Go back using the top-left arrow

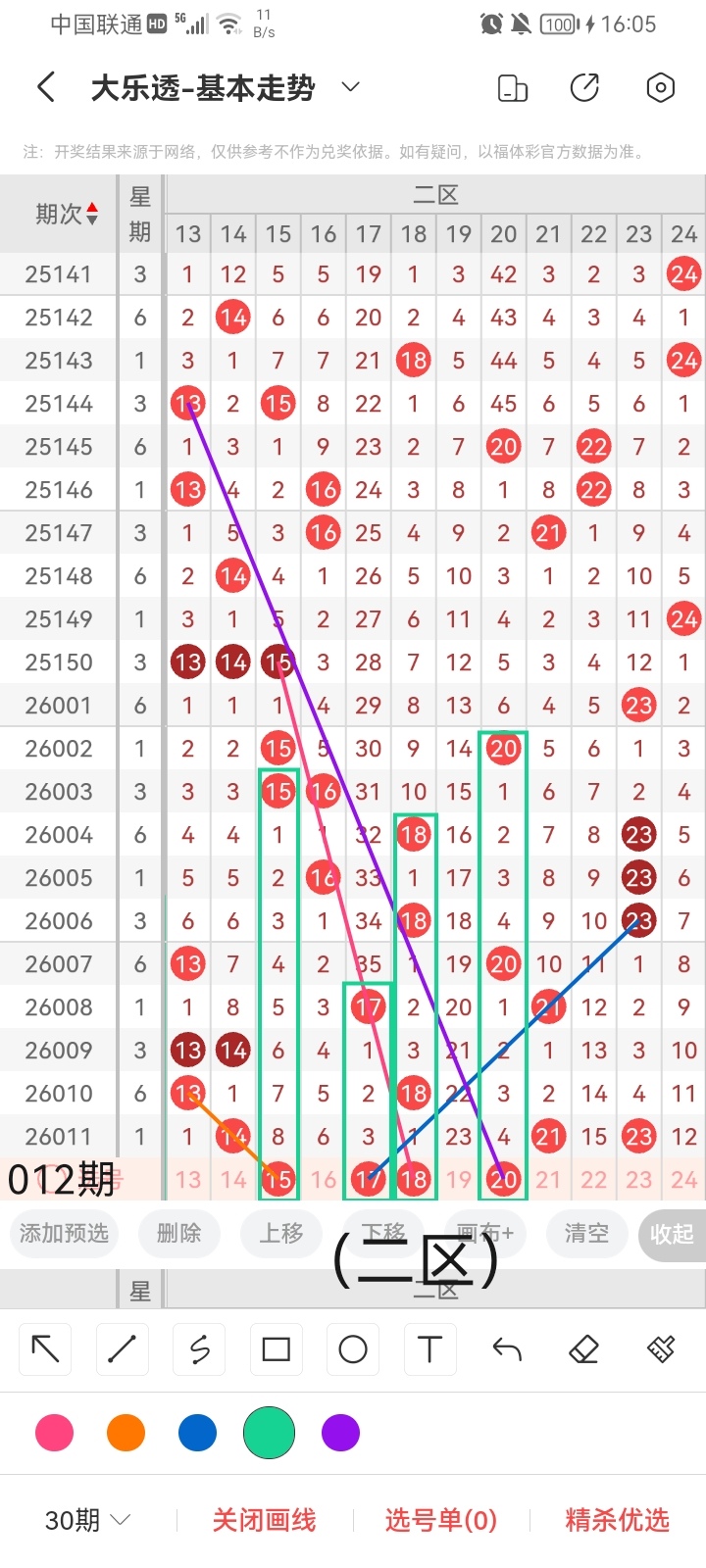click(46, 88)
